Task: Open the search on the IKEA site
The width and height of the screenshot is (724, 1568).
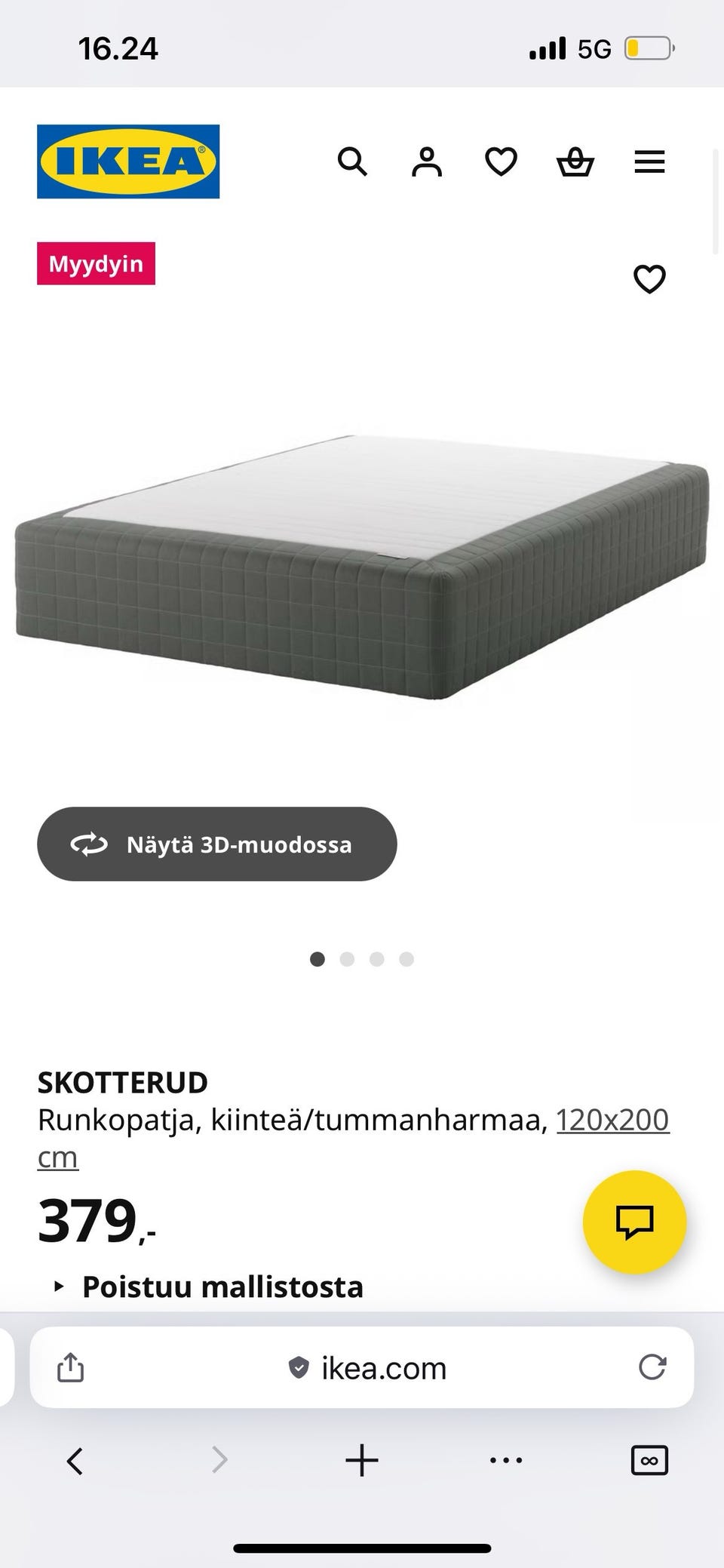Action: tap(351, 161)
